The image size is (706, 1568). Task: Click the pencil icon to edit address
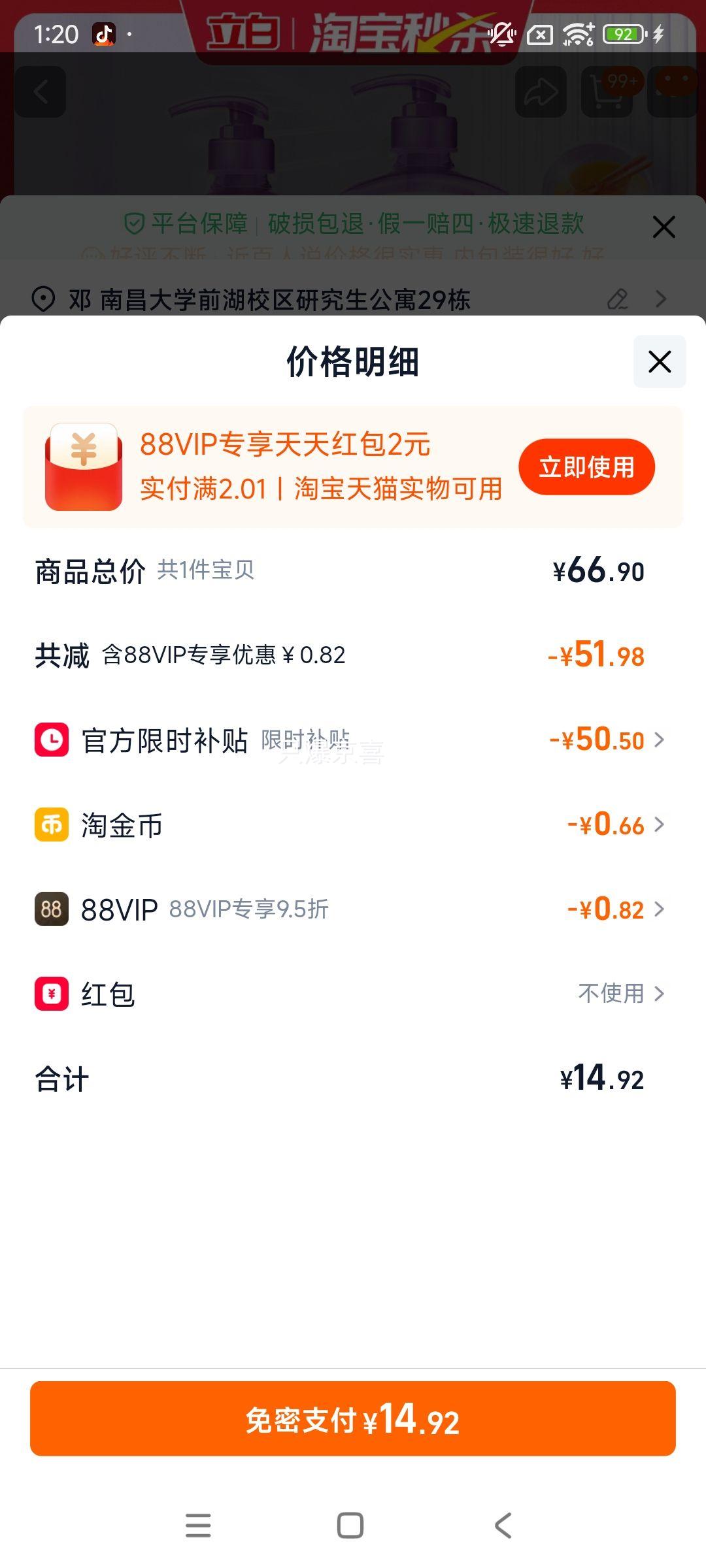(617, 299)
